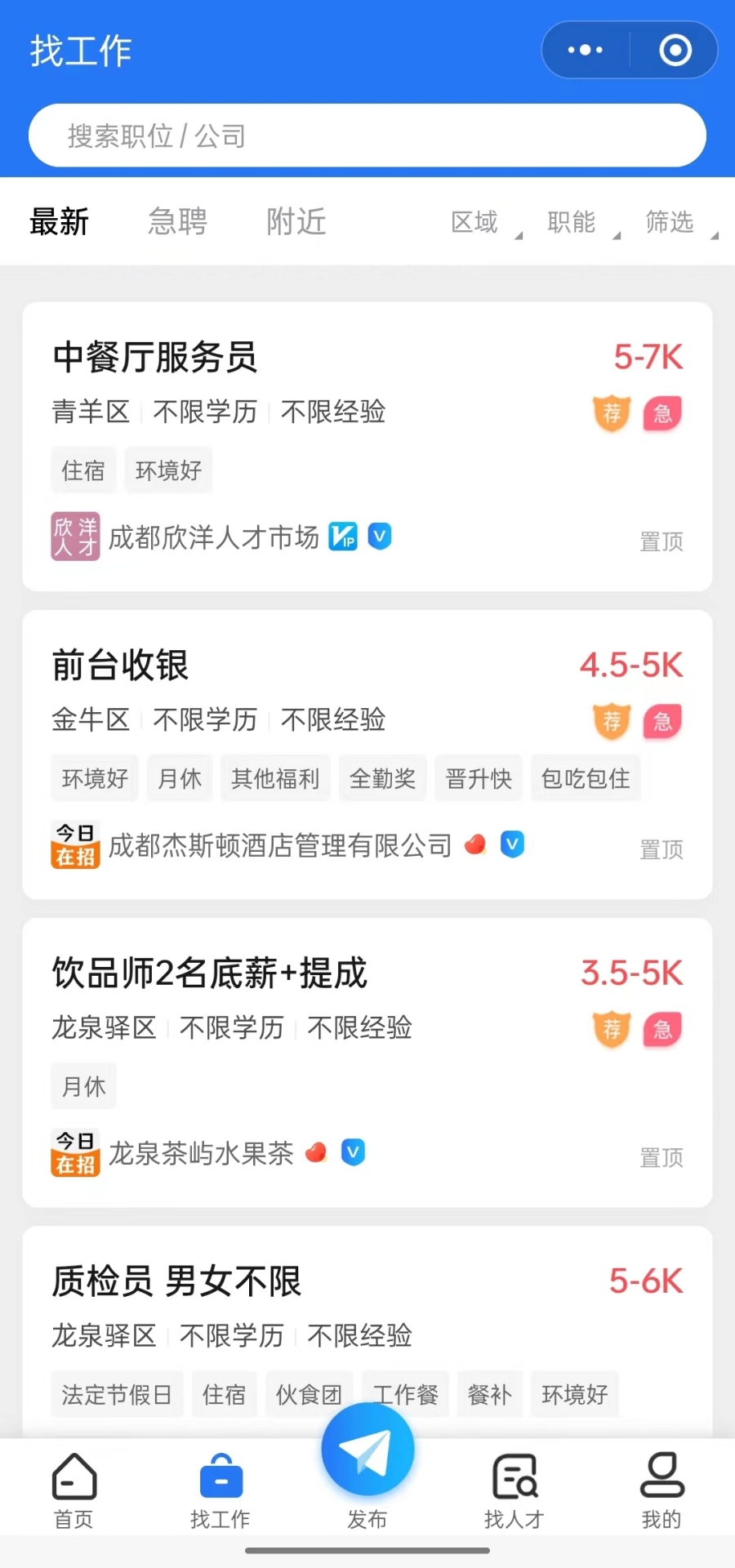This screenshot has height=1568, width=735.
Task: Click the 搜索职位/公司 search field
Action: click(x=367, y=136)
